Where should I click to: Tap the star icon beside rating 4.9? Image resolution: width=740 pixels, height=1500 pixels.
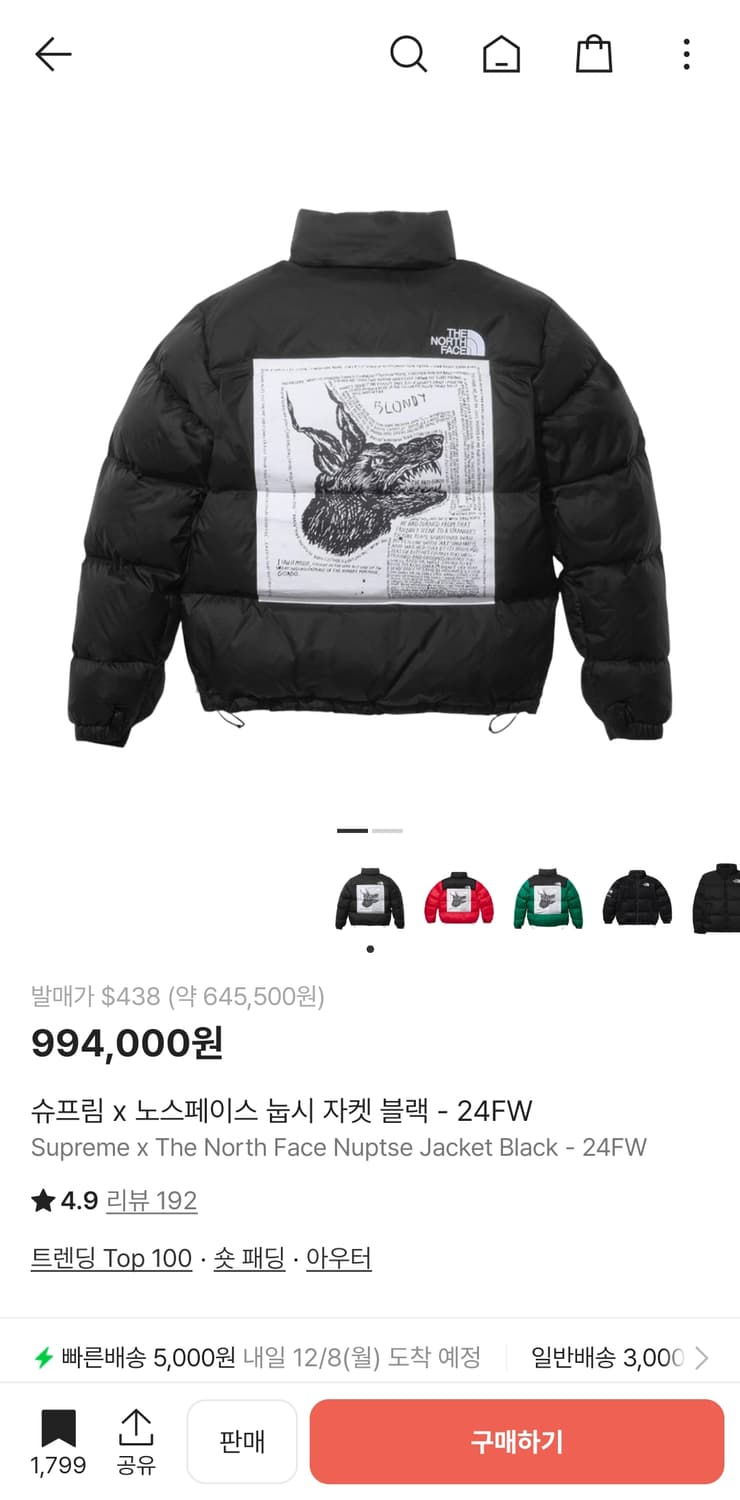tap(41, 1201)
